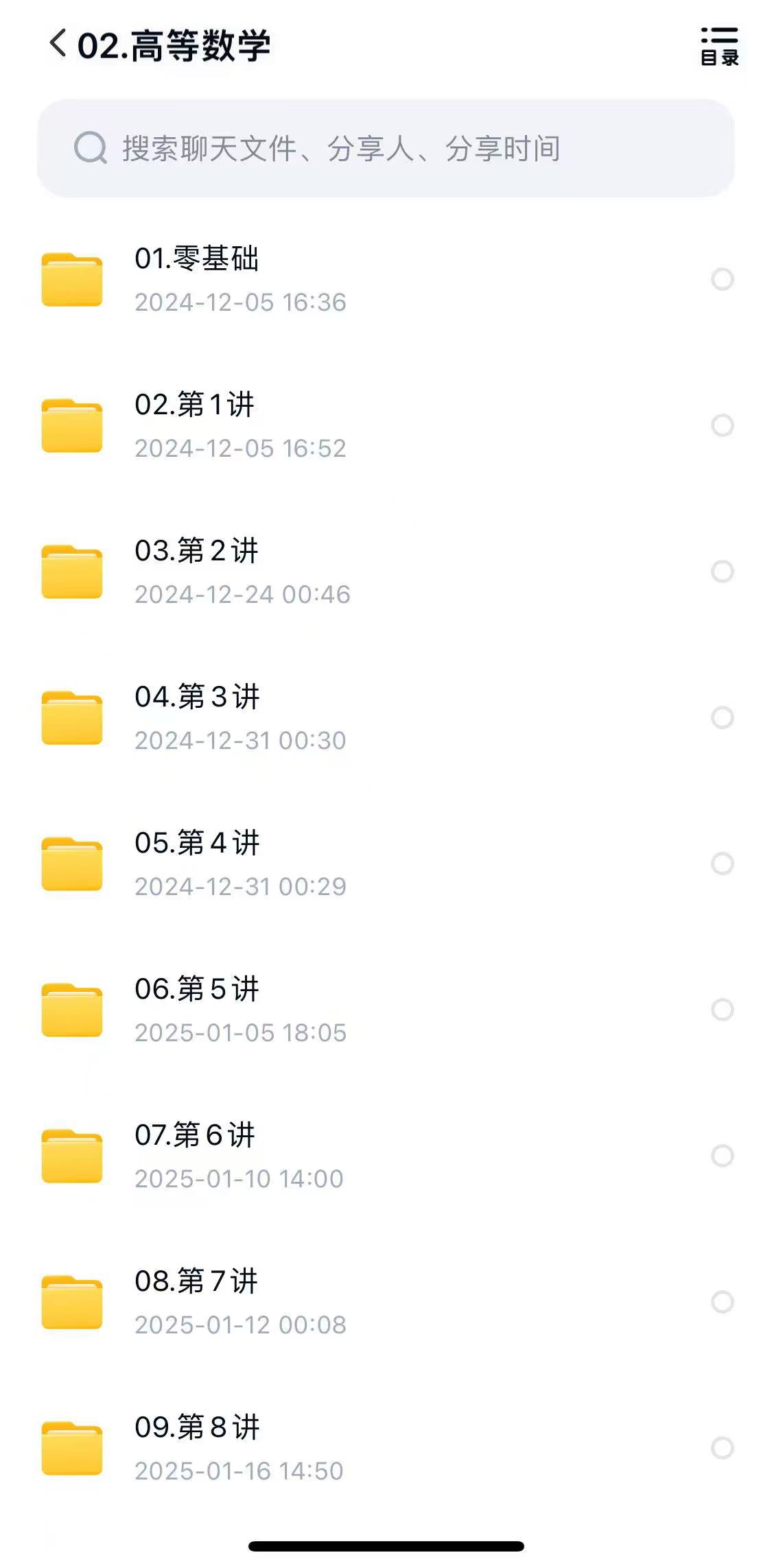Open the 01.零基础 folder
772x1568 pixels.
pos(197,259)
